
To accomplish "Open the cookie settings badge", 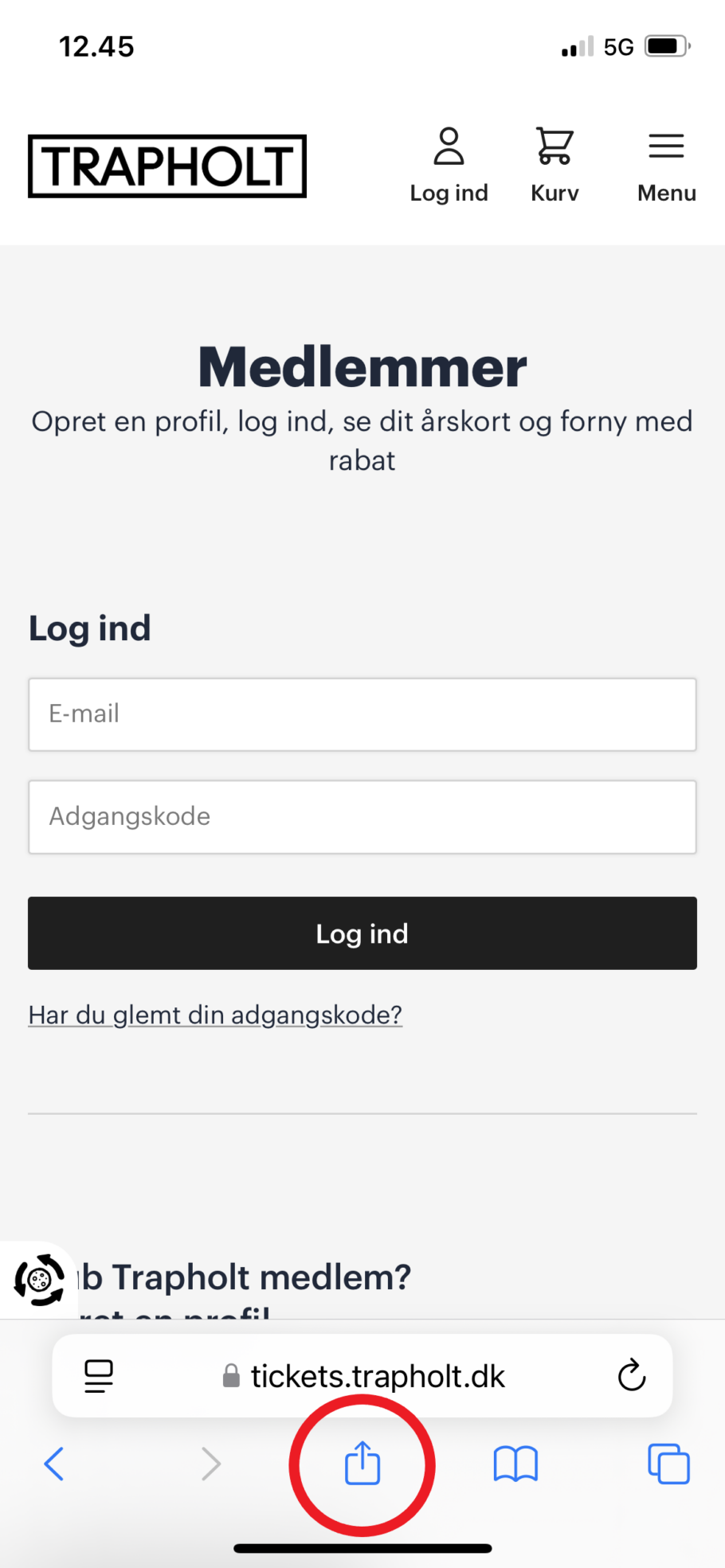I will pos(38,1281).
